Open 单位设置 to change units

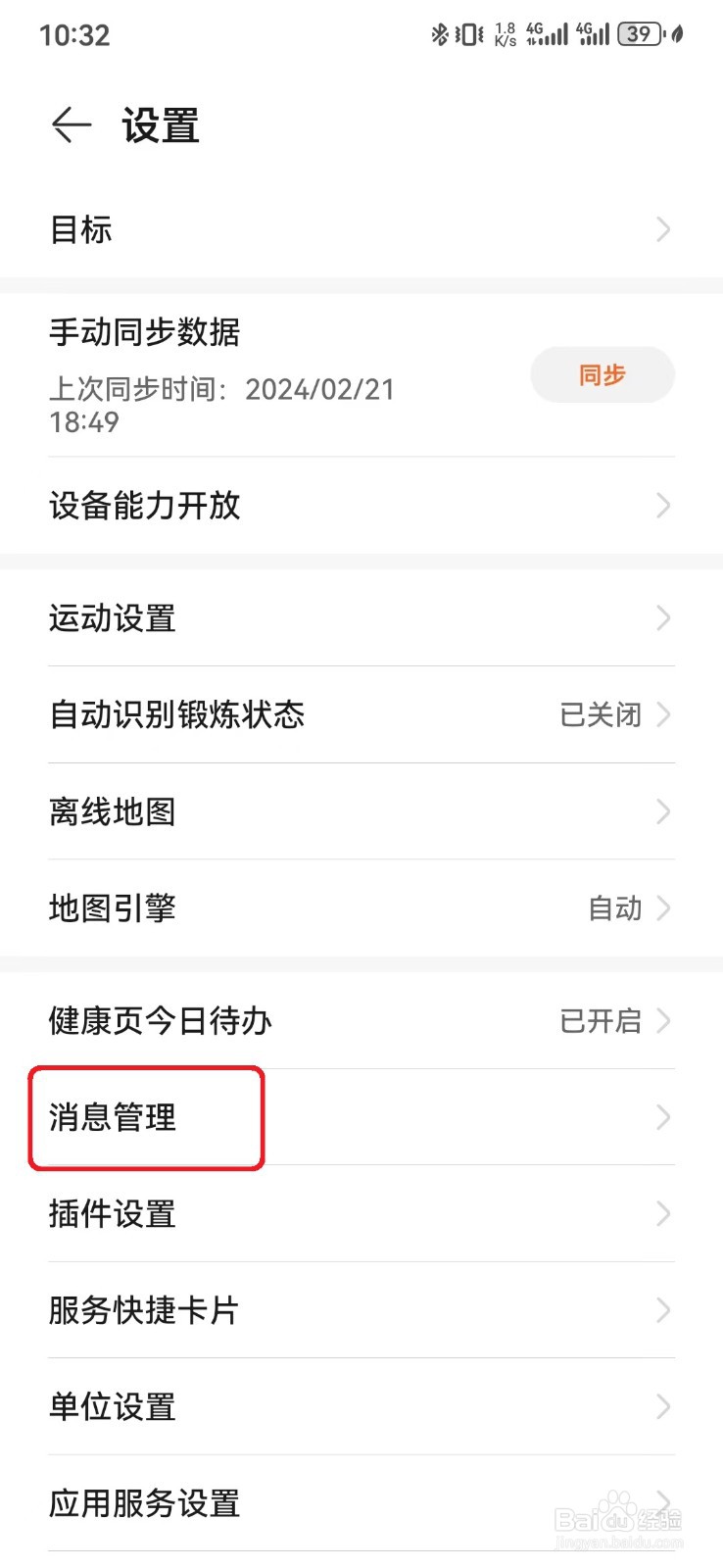point(361,1406)
